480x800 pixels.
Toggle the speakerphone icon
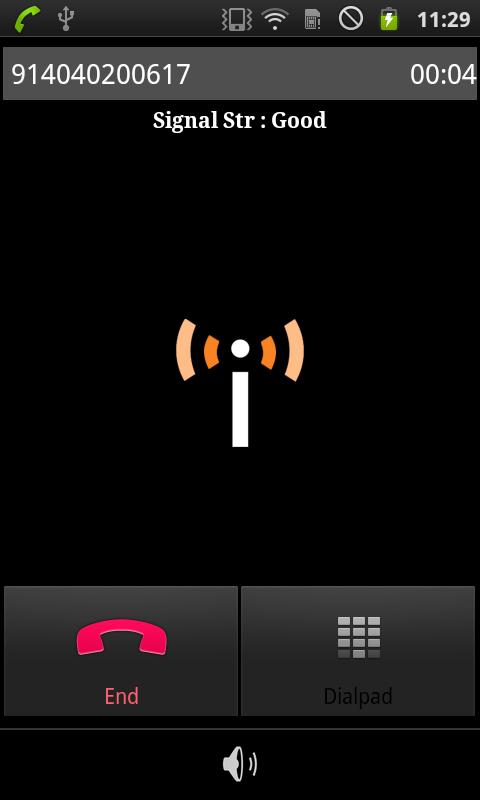240,764
